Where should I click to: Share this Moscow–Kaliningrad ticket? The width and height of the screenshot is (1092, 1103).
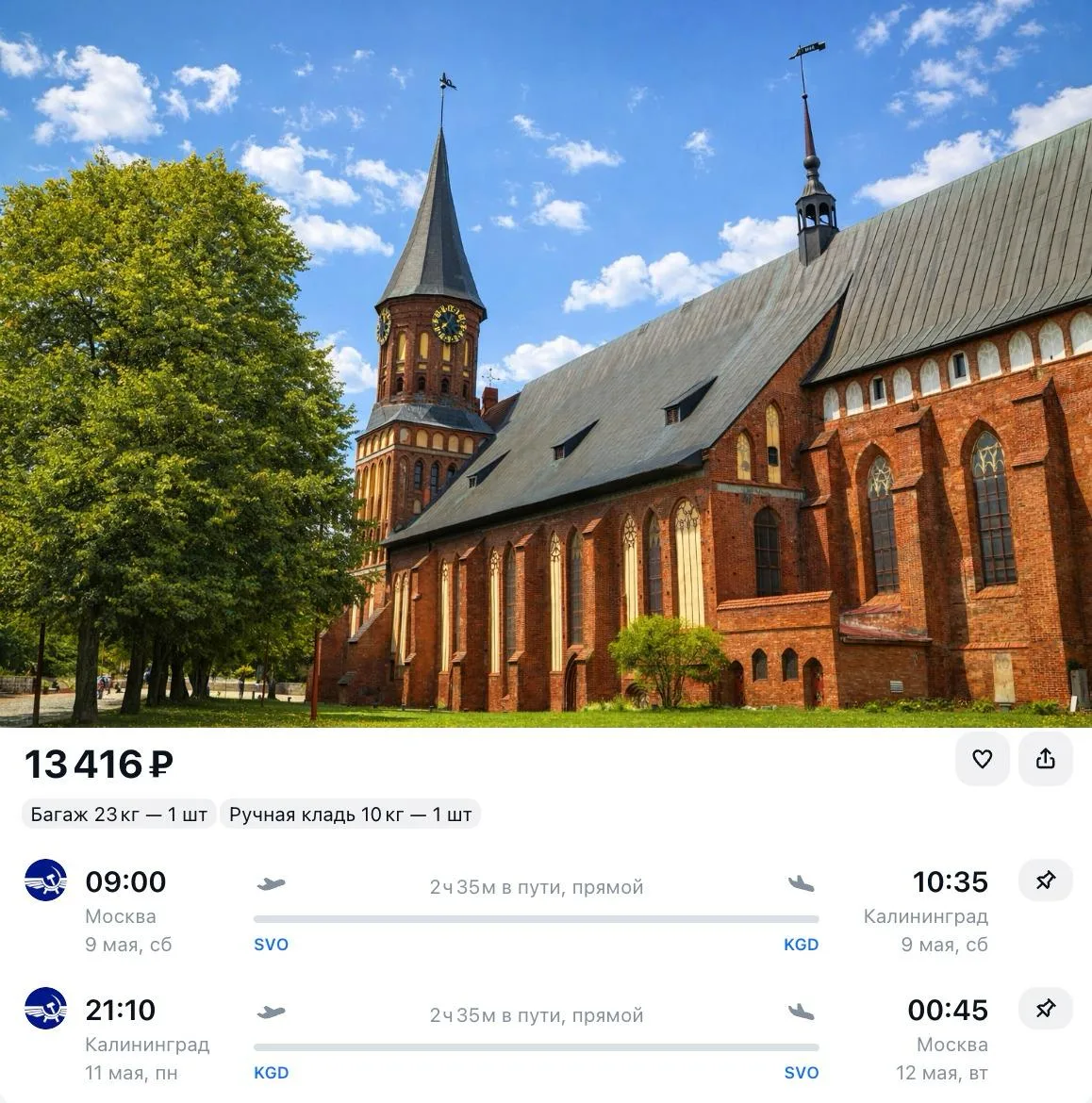(1045, 759)
